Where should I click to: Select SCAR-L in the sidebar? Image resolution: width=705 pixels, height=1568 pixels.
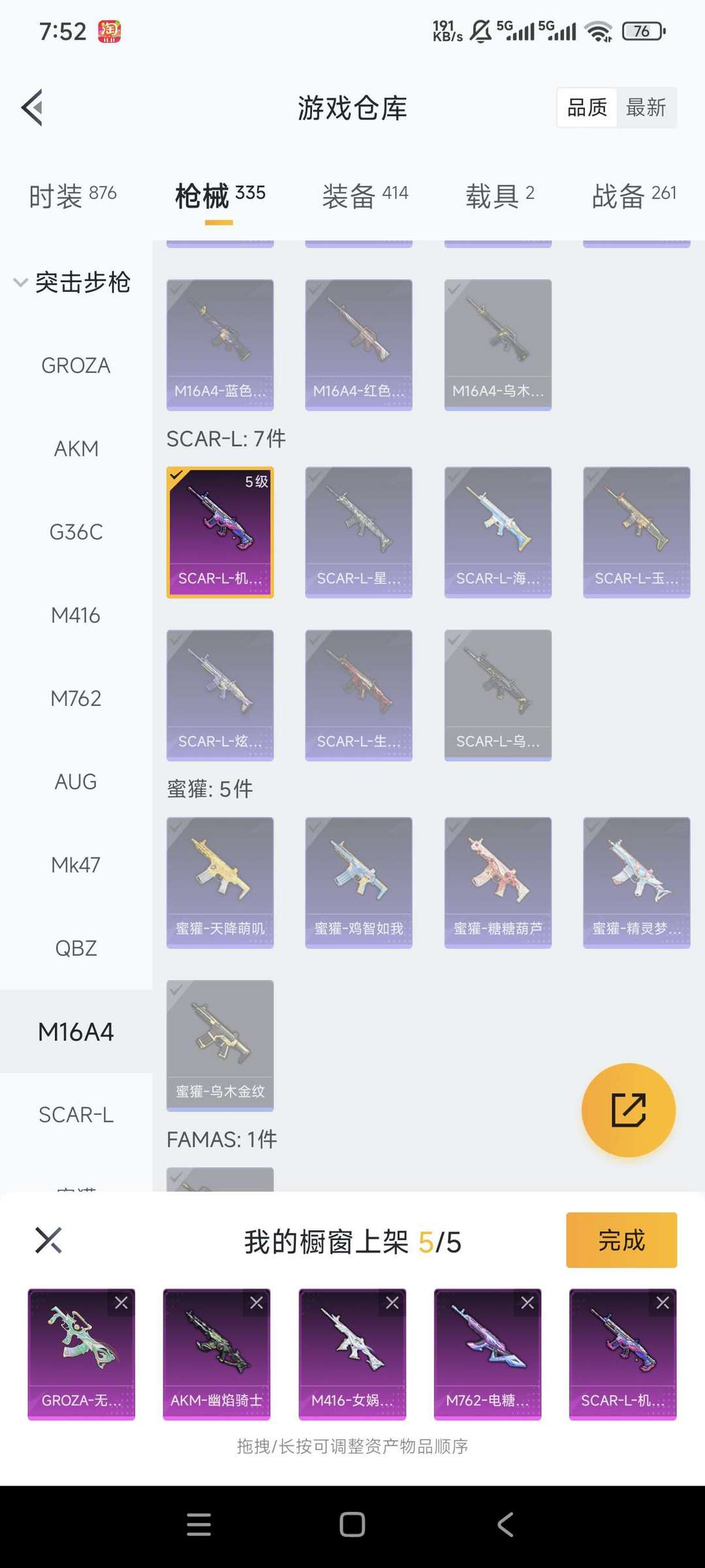[x=76, y=1115]
